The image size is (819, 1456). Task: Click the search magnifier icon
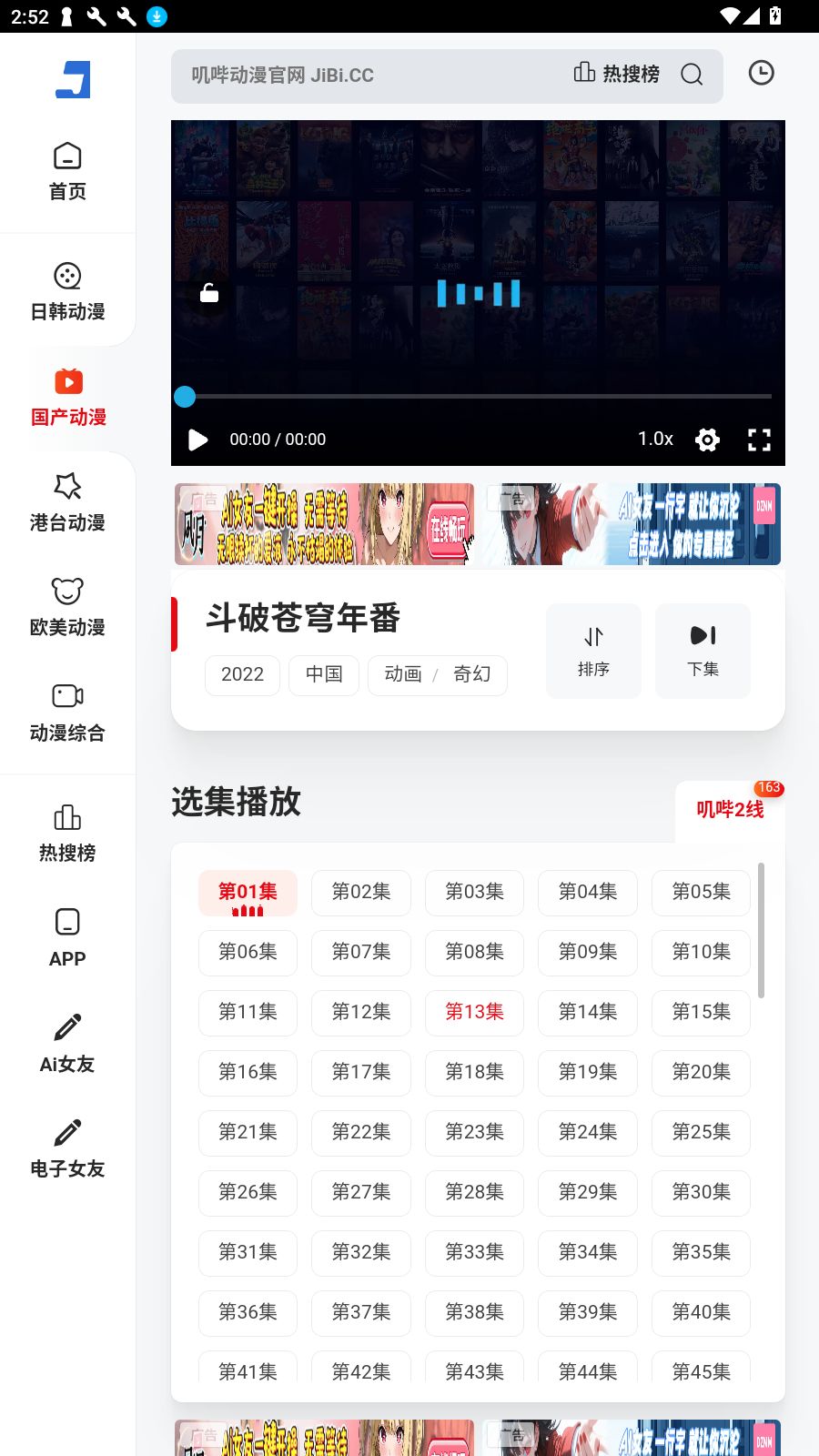692,76
